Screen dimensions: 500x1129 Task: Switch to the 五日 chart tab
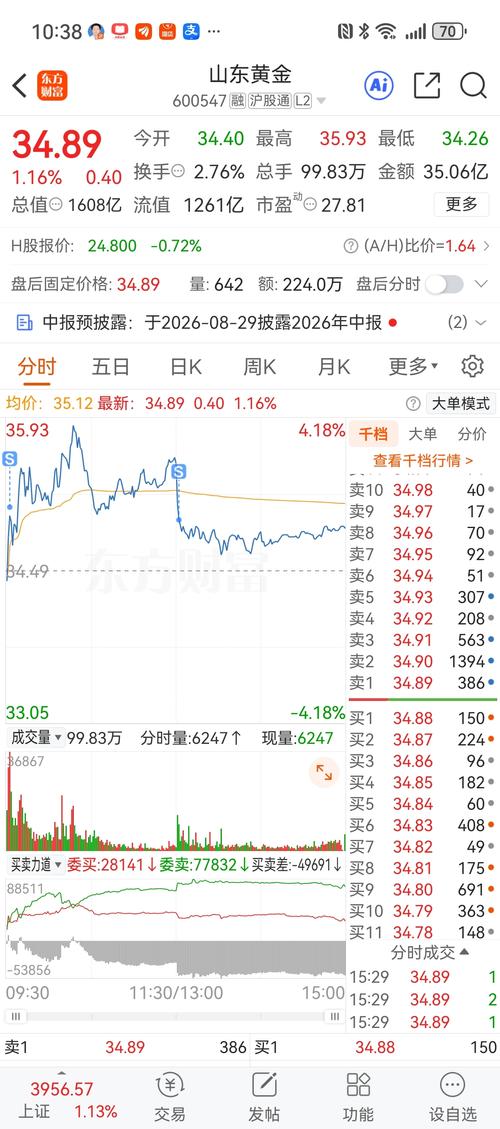click(111, 366)
